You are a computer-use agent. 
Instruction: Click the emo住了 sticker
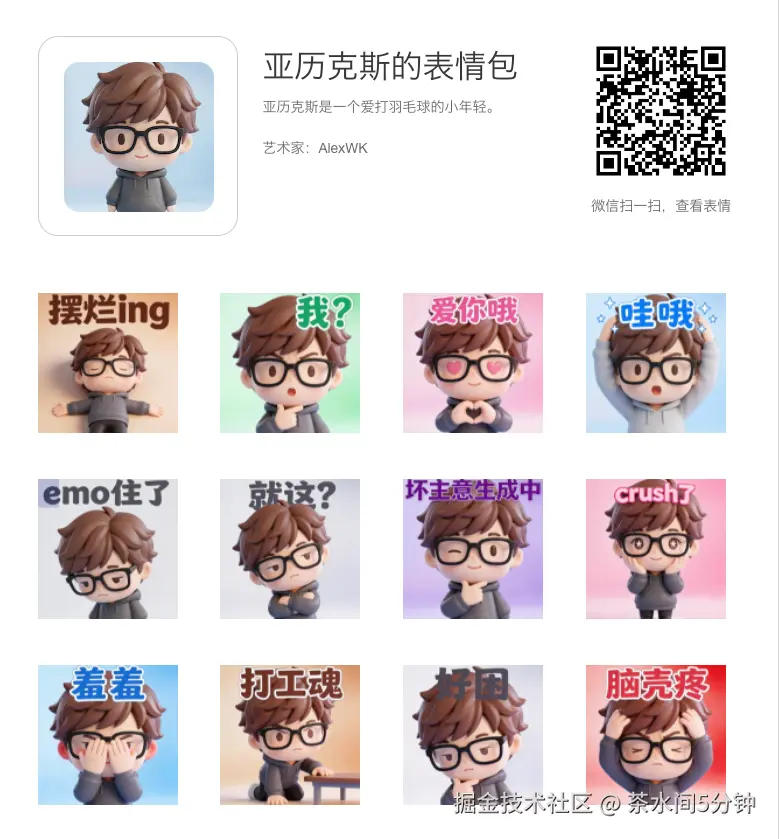(107, 548)
